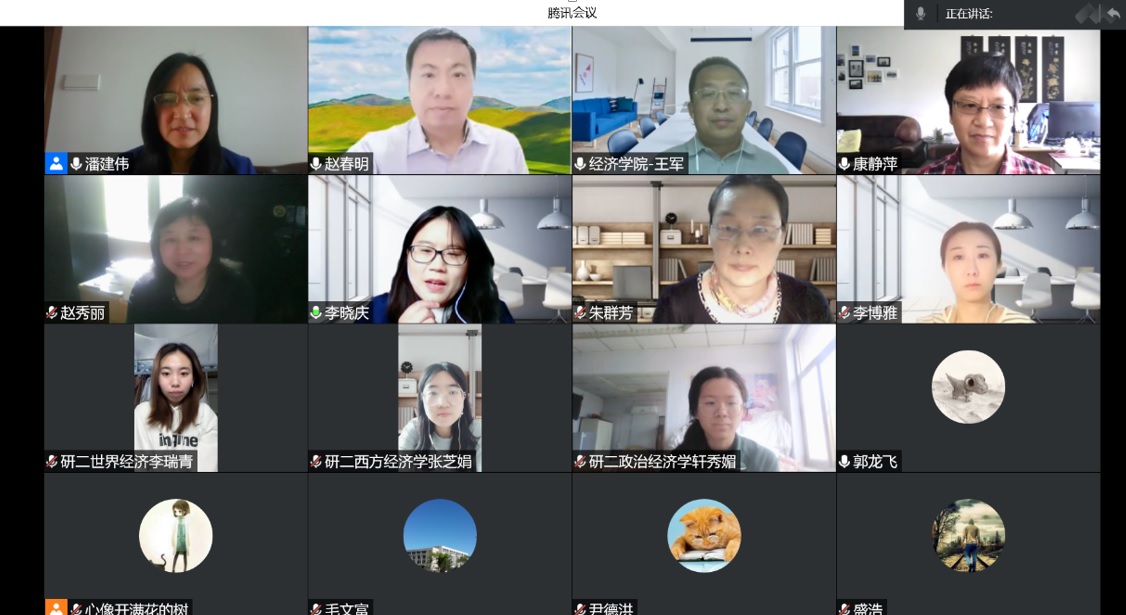
Task: Select 潘建伟's video tile
Action: click(x=175, y=100)
